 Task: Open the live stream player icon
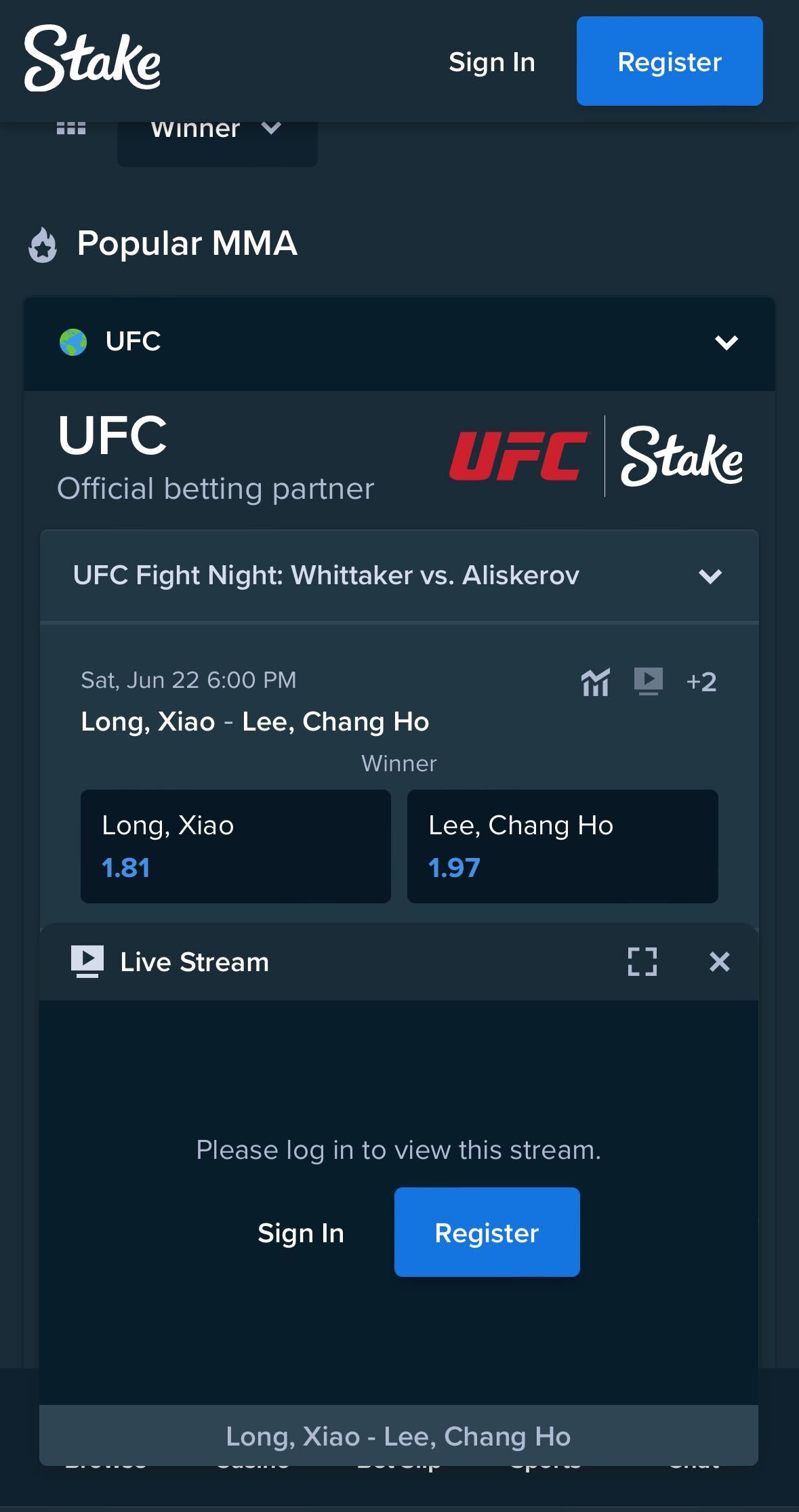pyautogui.click(x=647, y=681)
